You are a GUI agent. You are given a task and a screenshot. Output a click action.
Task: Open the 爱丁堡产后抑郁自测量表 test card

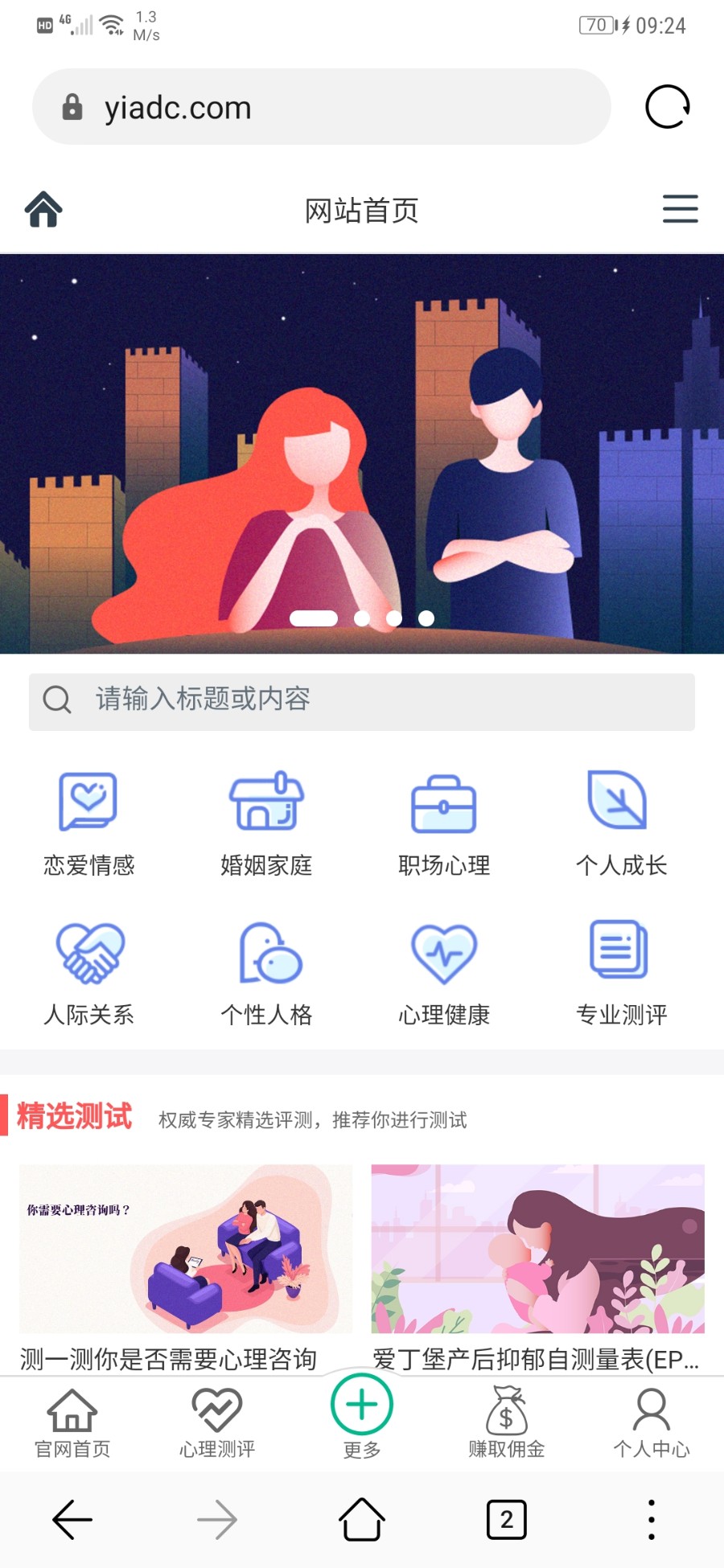point(537,1262)
